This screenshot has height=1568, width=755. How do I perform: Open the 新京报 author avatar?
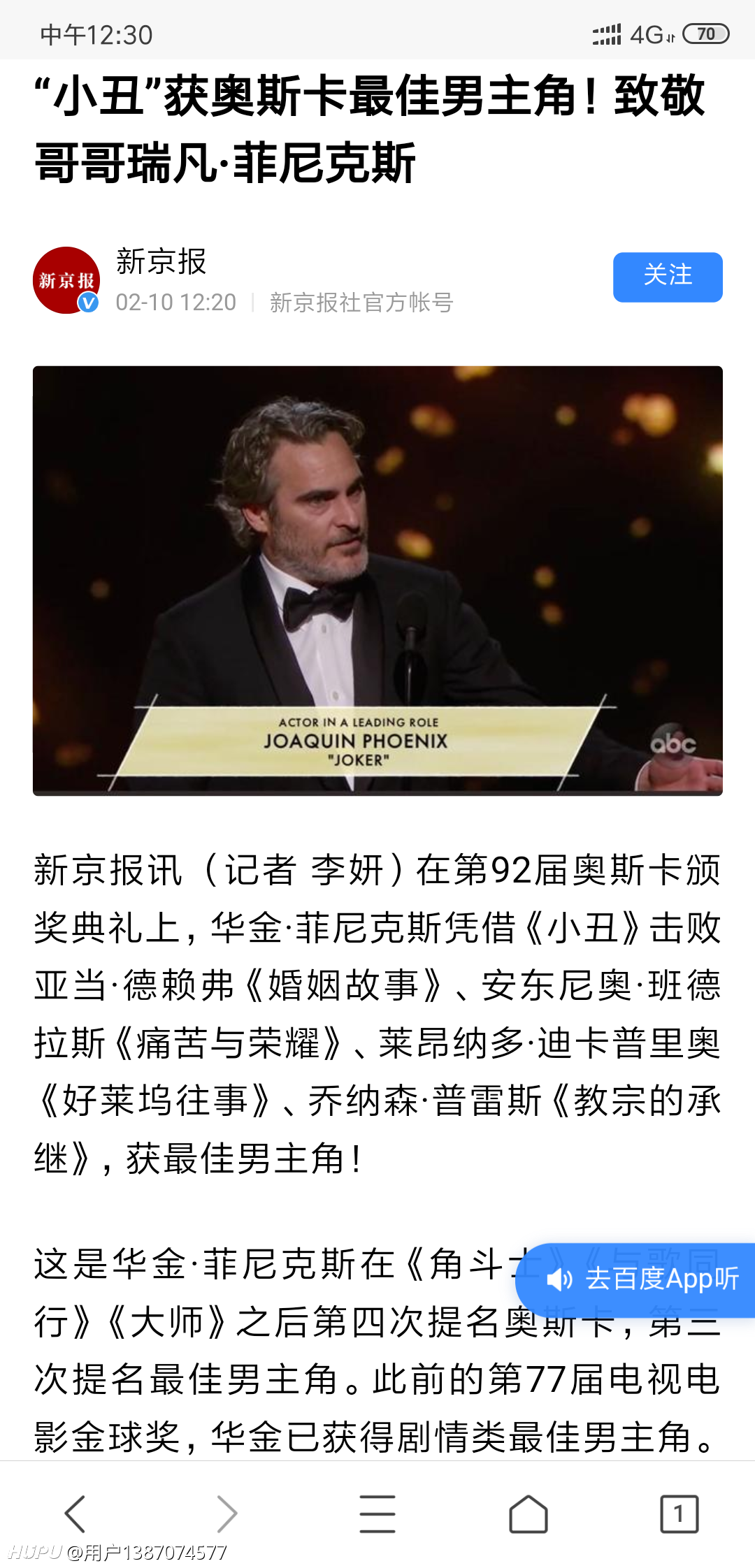coord(66,280)
